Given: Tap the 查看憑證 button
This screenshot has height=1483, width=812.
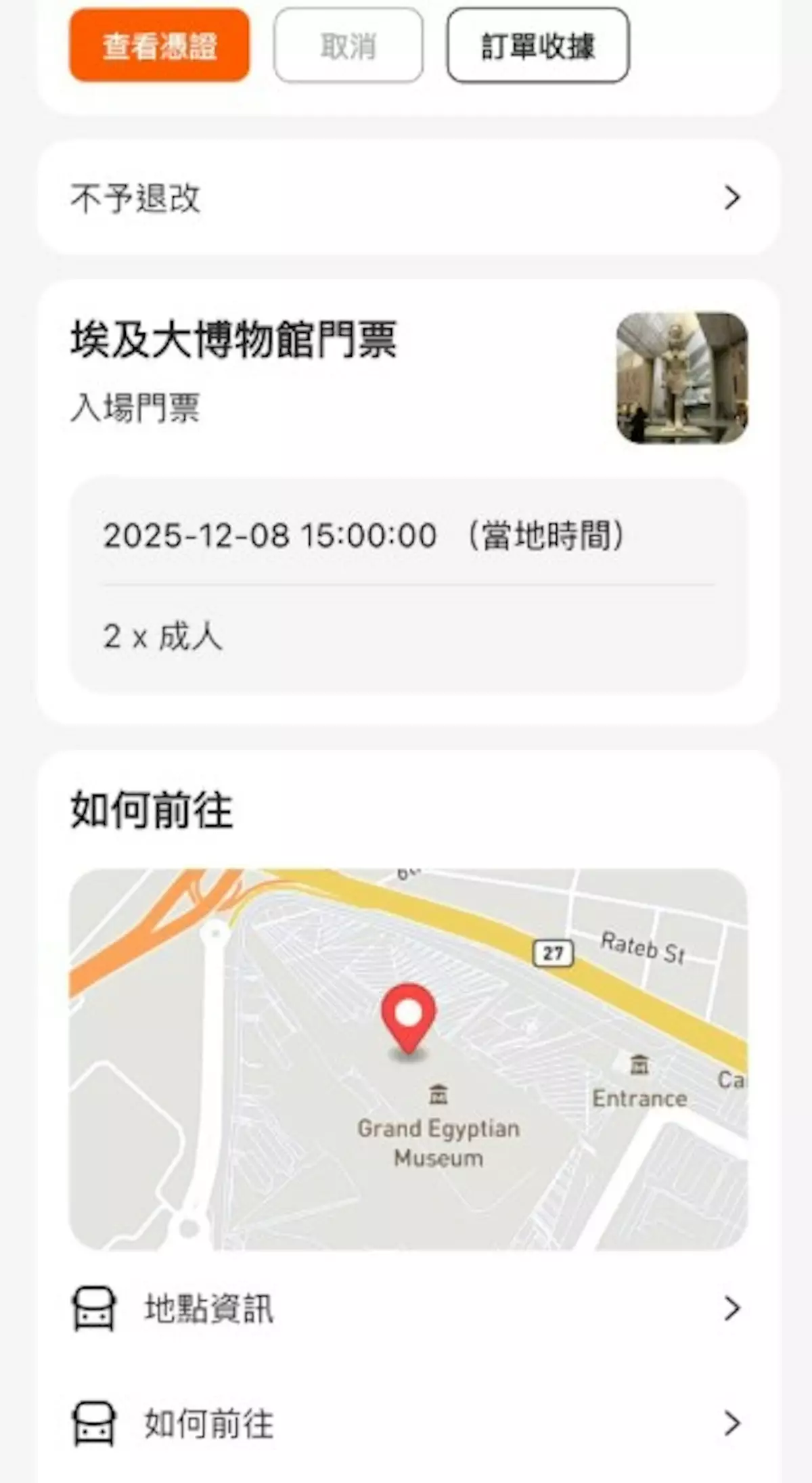Looking at the screenshot, I should point(160,46).
